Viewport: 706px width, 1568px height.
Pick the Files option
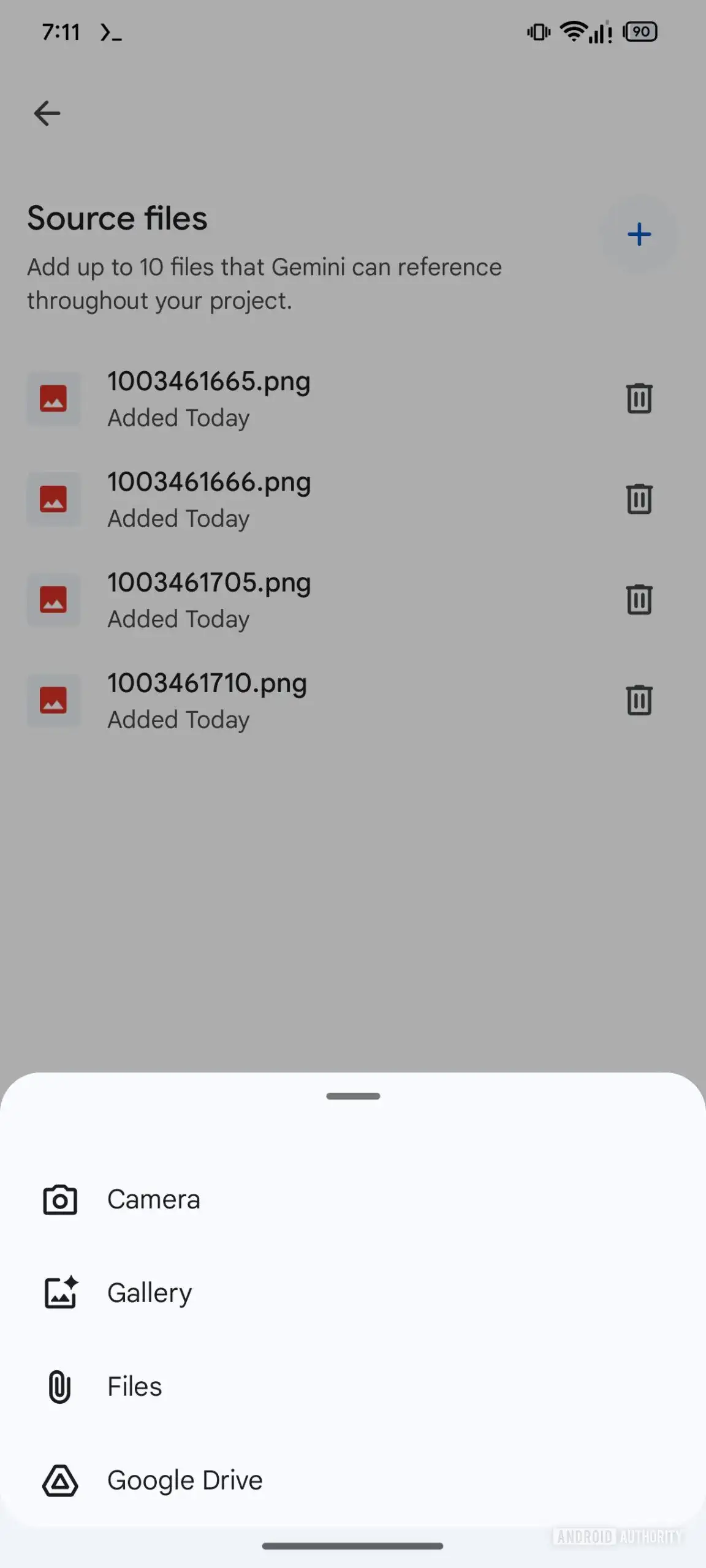pos(134,1387)
